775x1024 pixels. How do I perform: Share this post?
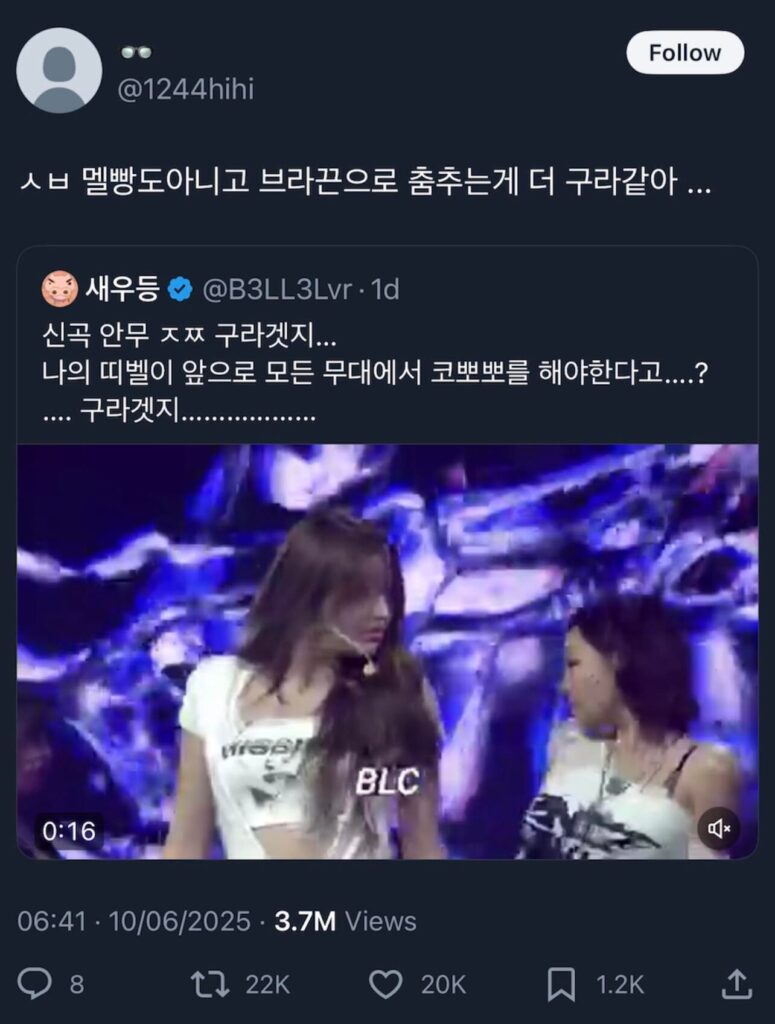tap(736, 984)
